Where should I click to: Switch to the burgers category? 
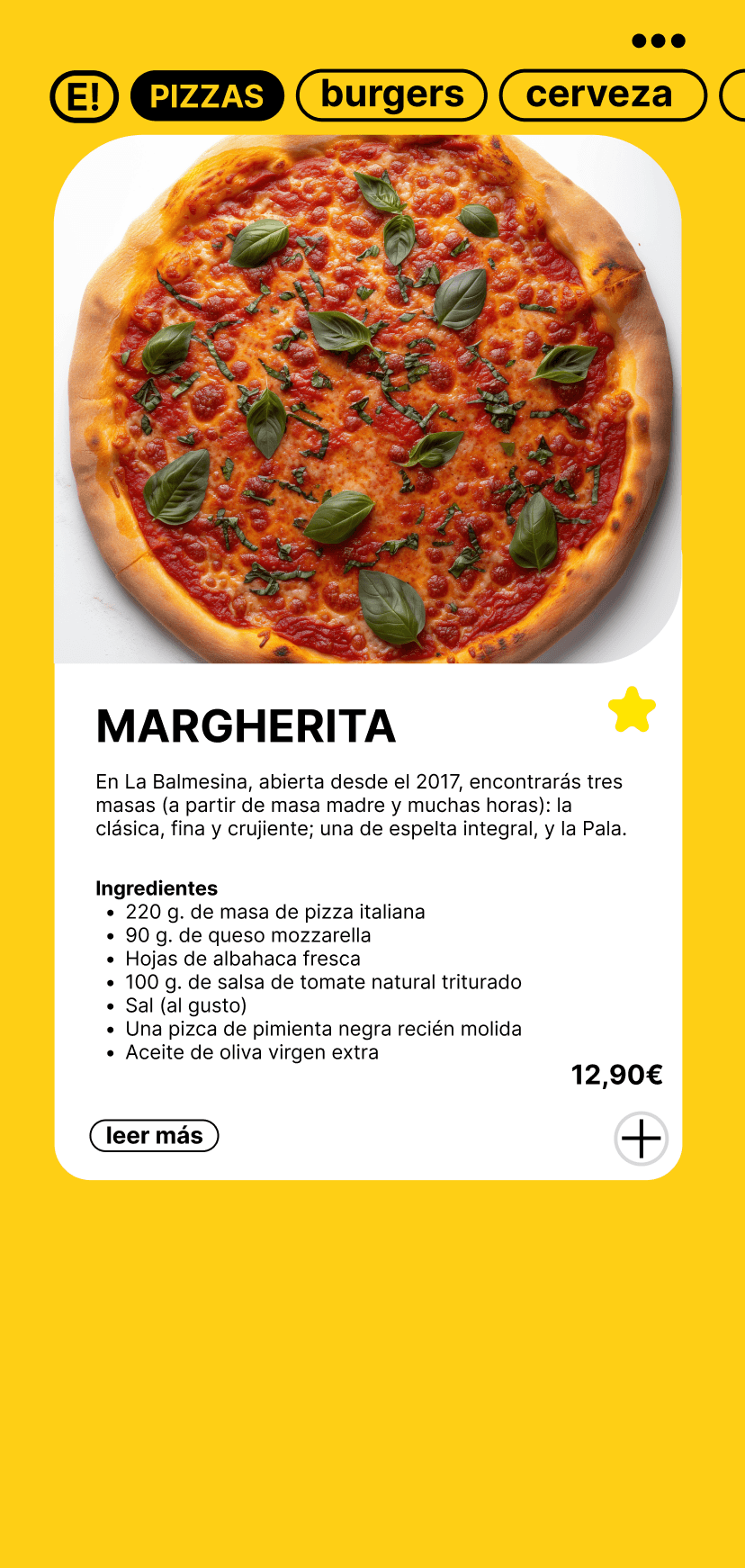coord(391,95)
